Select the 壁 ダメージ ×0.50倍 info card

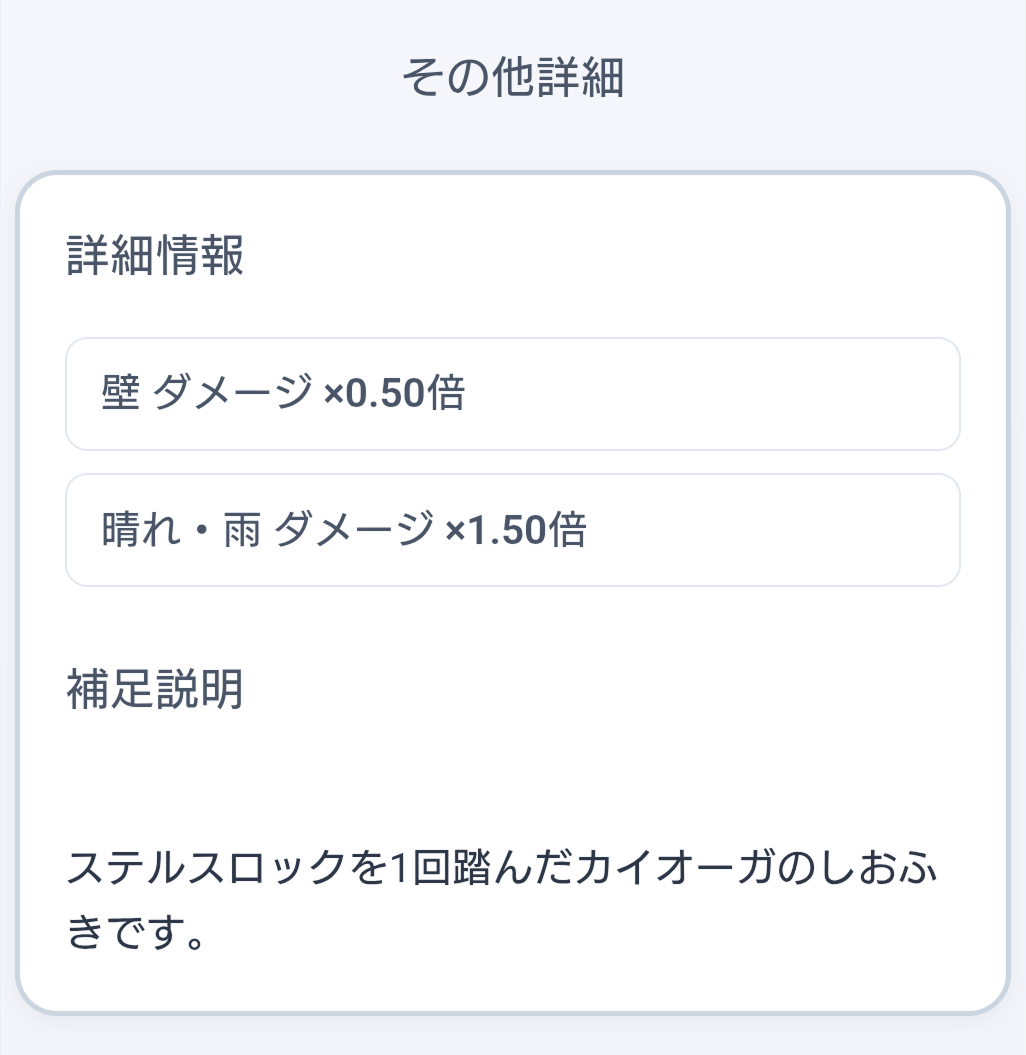[x=512, y=393]
